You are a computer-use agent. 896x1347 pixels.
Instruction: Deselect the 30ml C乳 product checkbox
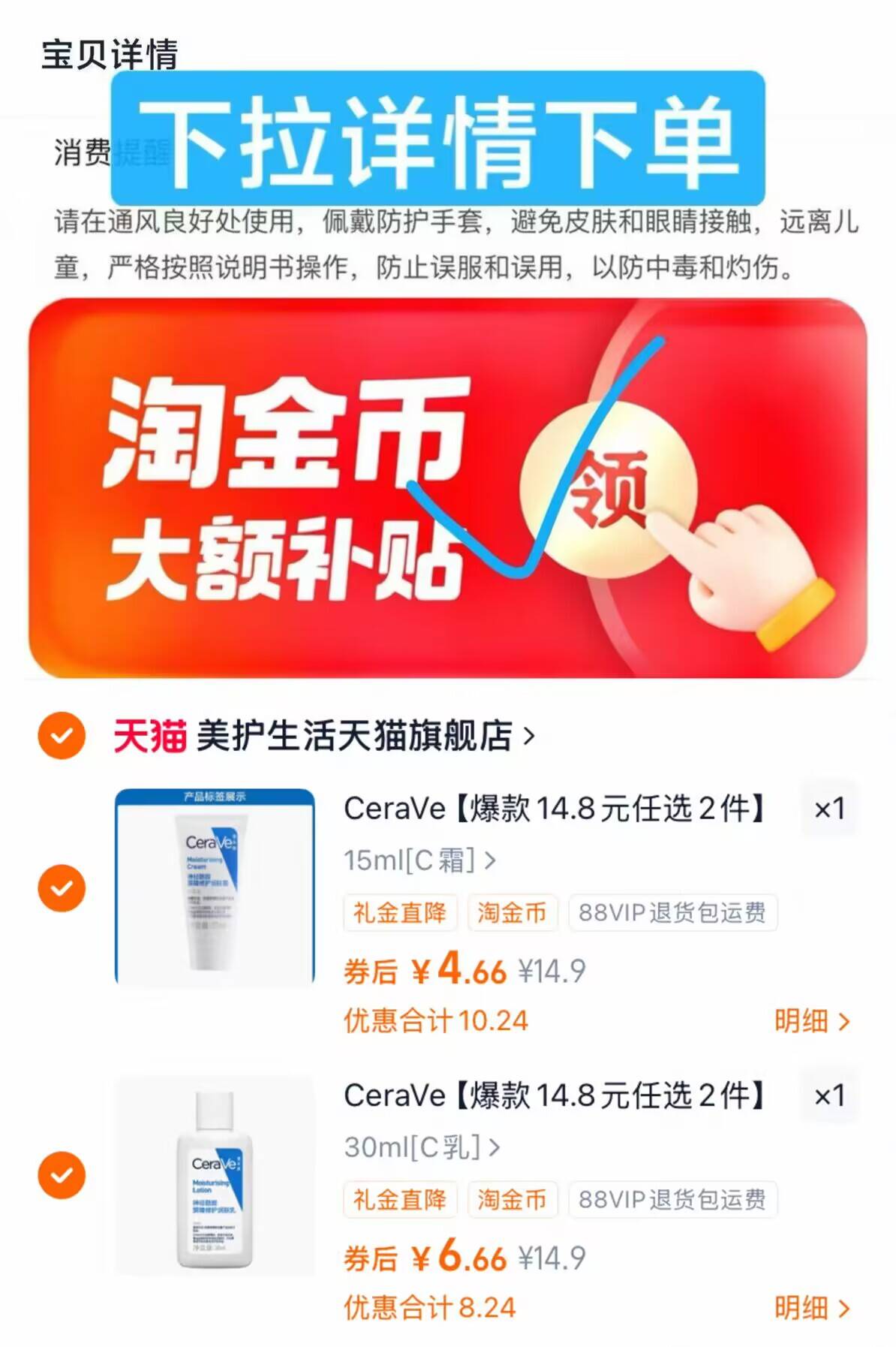coord(60,1174)
